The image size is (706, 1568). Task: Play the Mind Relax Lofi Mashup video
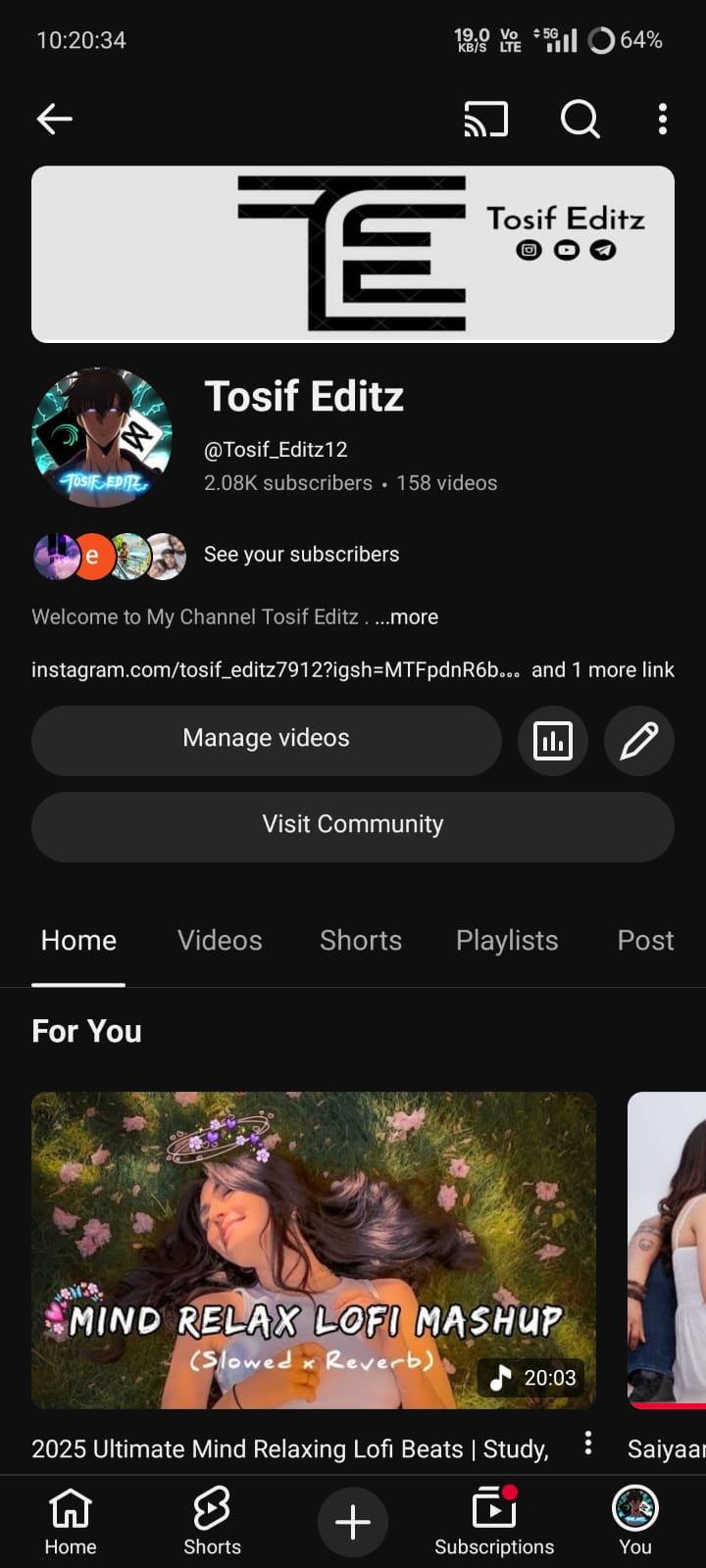coord(314,1249)
